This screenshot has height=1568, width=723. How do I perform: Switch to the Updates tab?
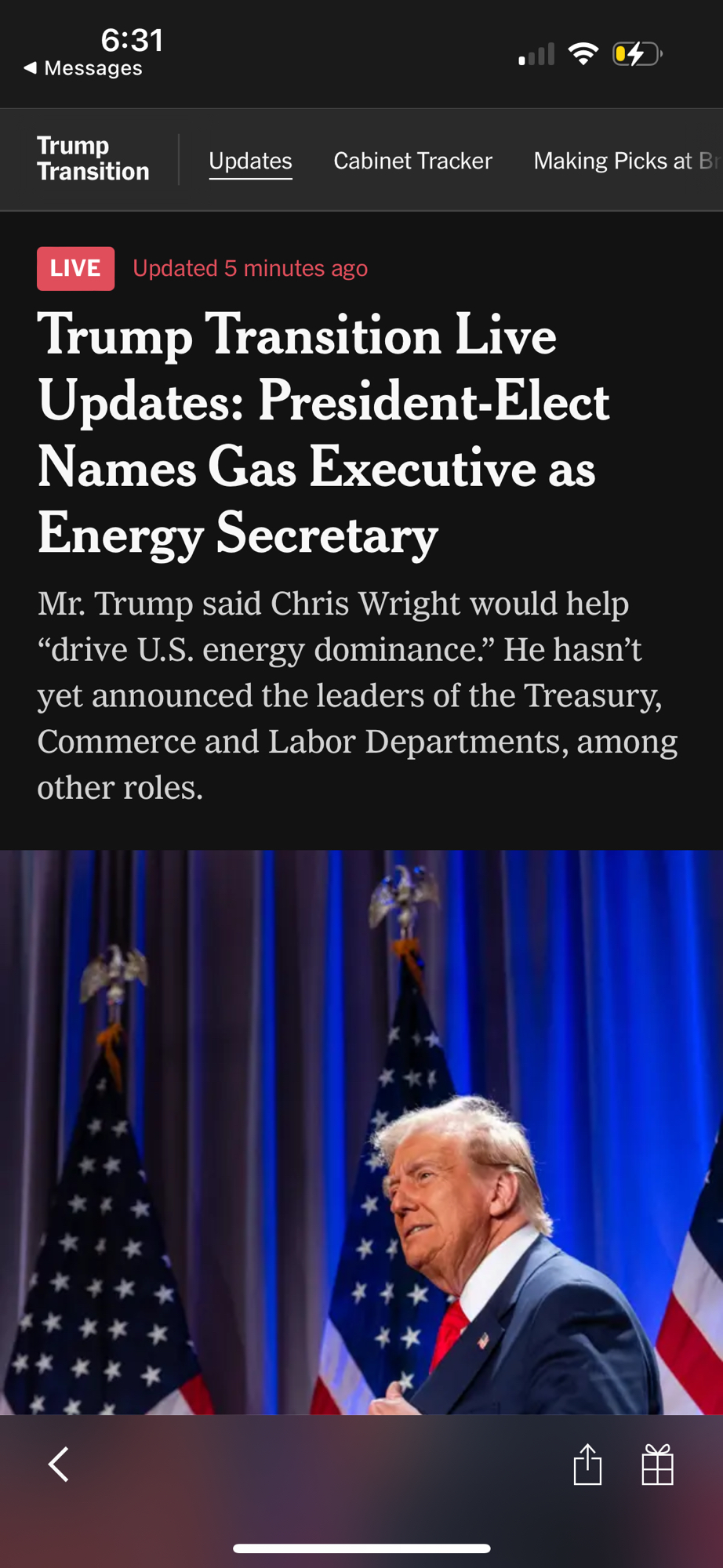[250, 161]
